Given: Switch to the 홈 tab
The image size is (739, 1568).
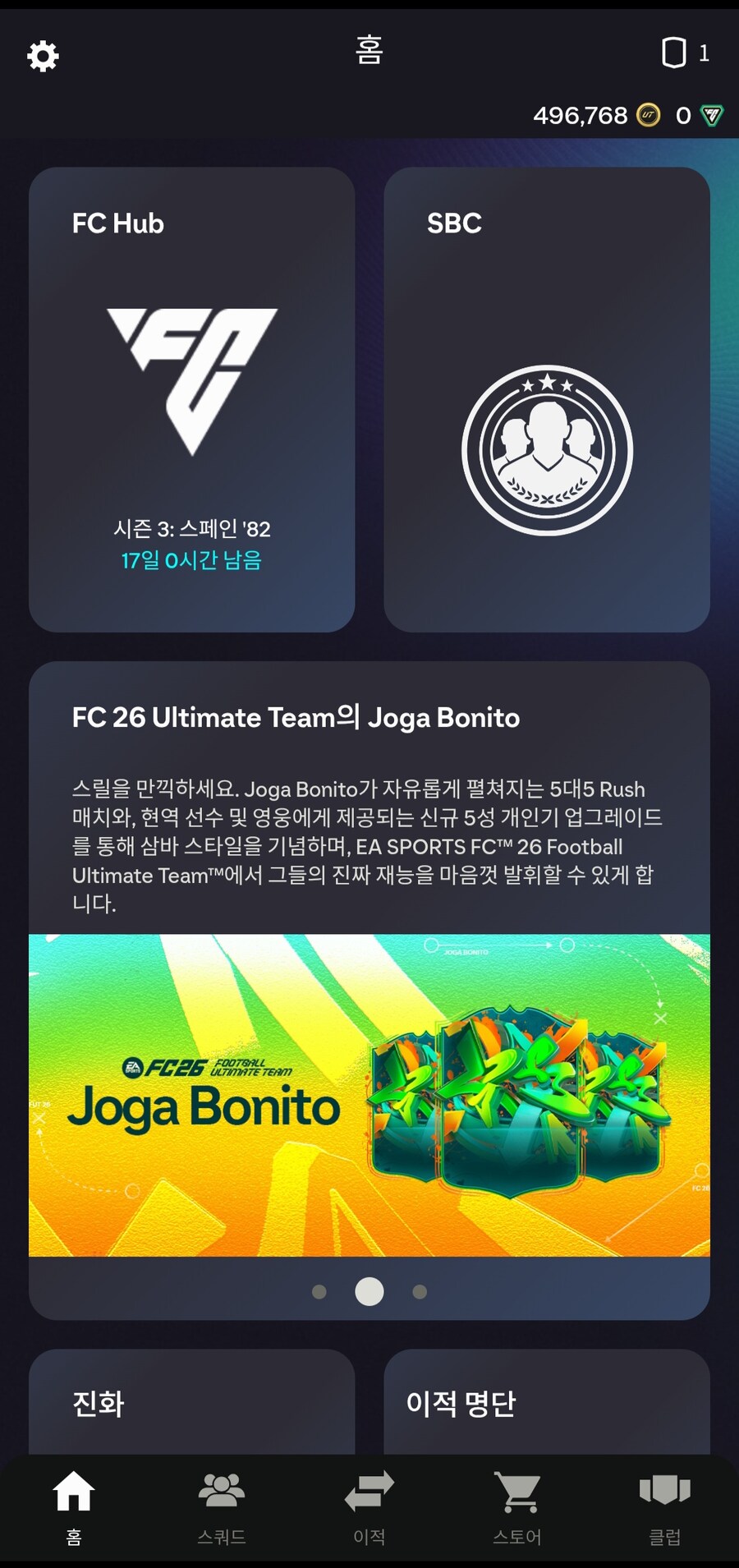Looking at the screenshot, I should [74, 1508].
